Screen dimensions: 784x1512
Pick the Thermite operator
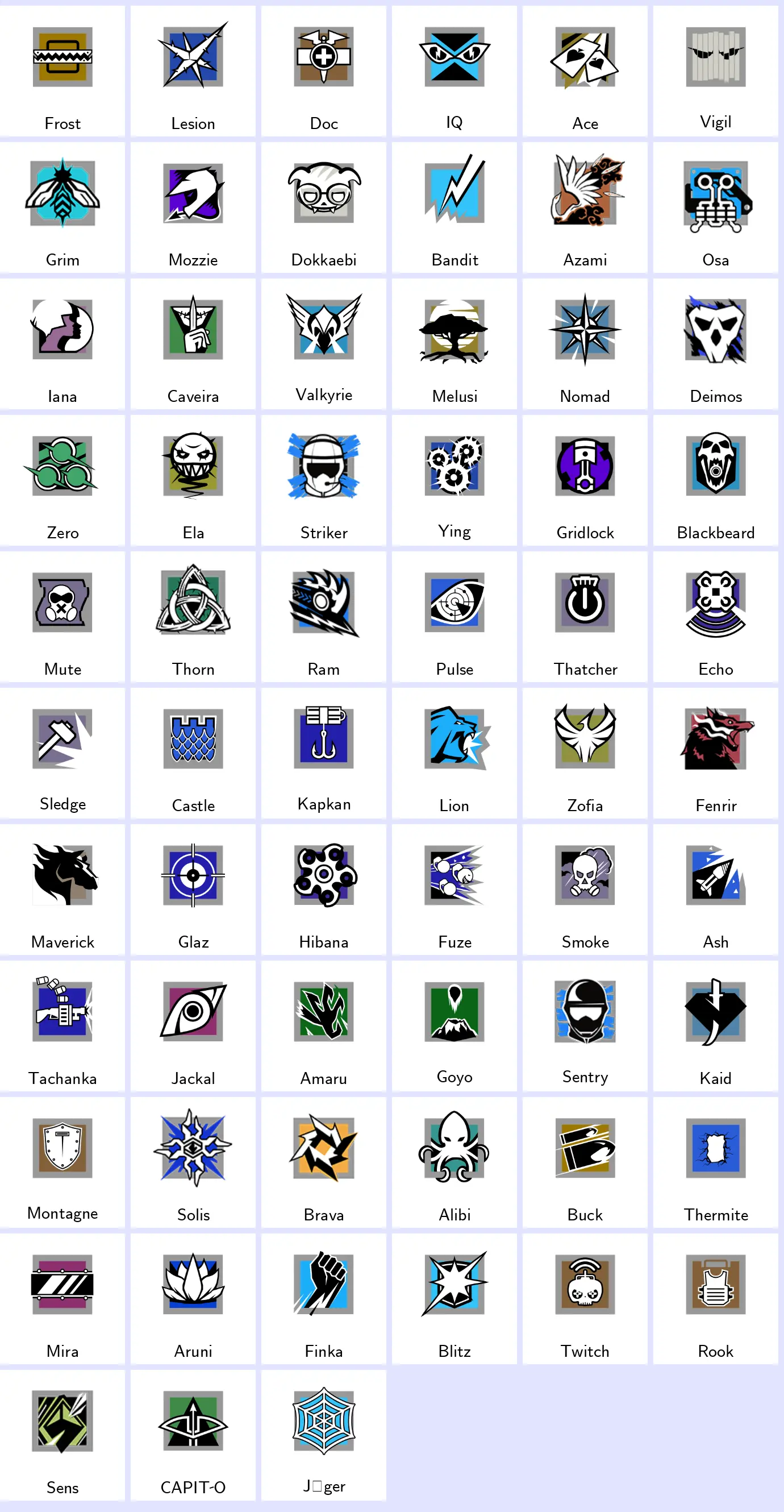coord(715,1162)
